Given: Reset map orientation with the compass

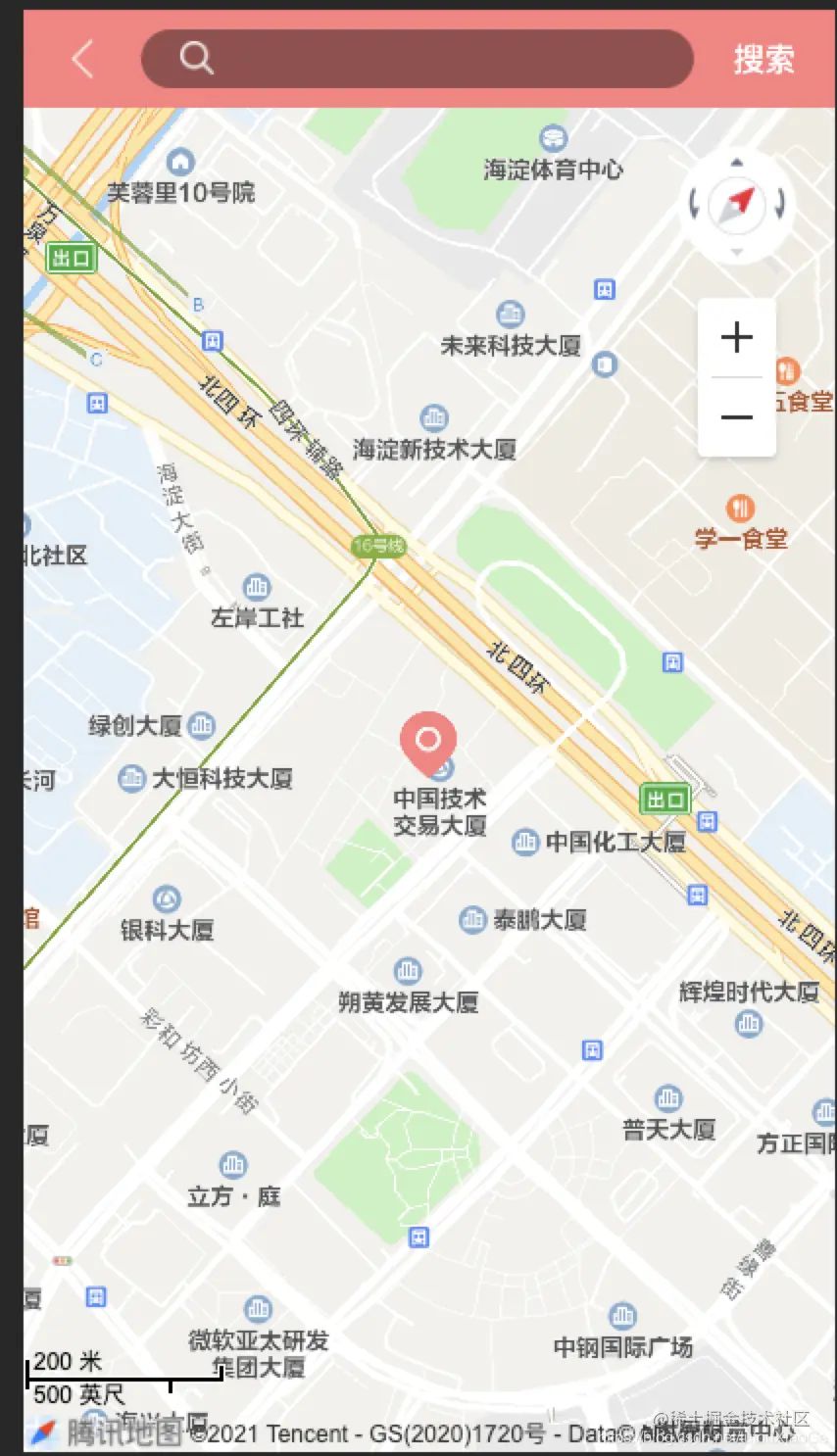Looking at the screenshot, I should point(737,204).
